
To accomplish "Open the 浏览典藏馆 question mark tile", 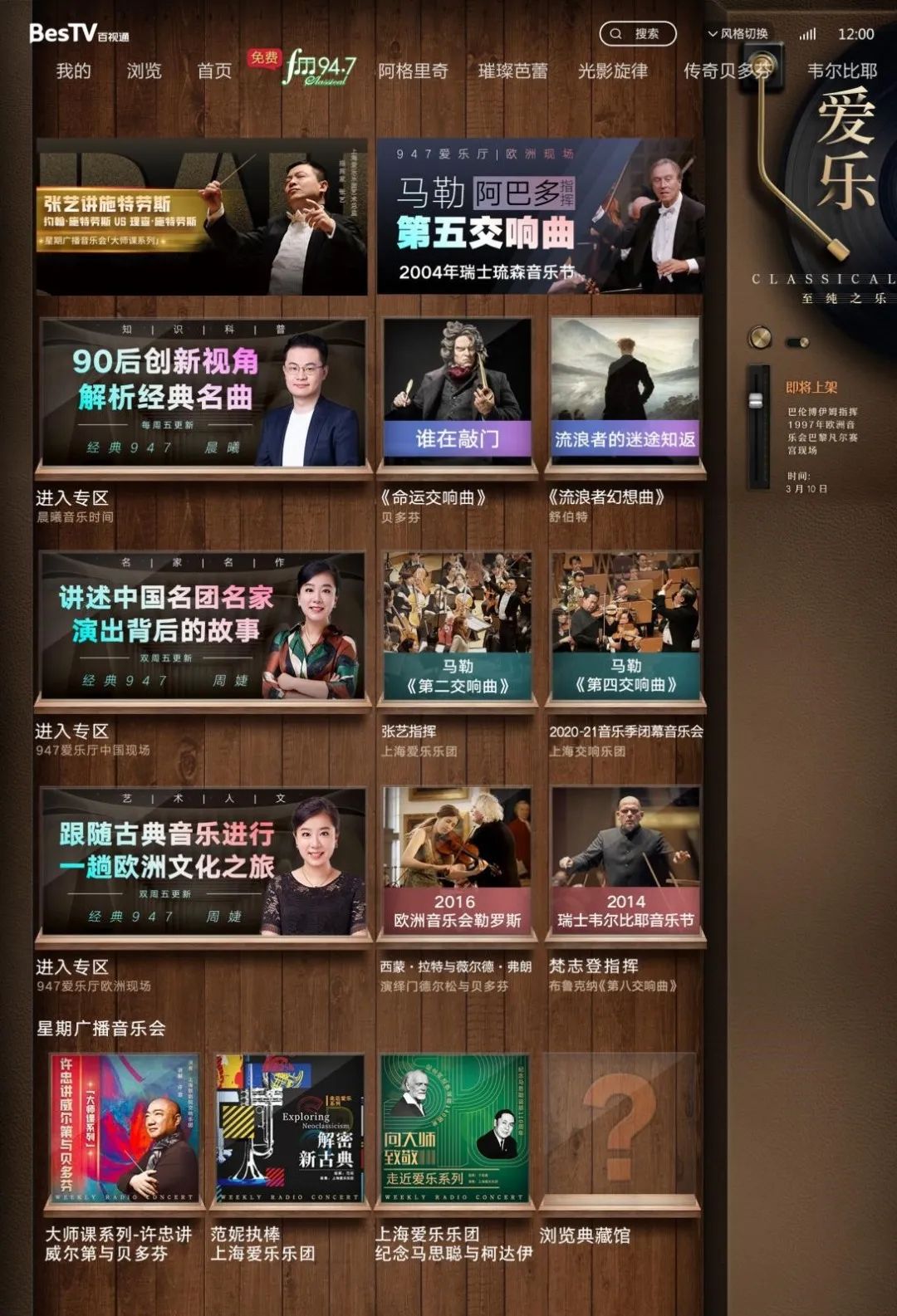I will [x=620, y=1125].
